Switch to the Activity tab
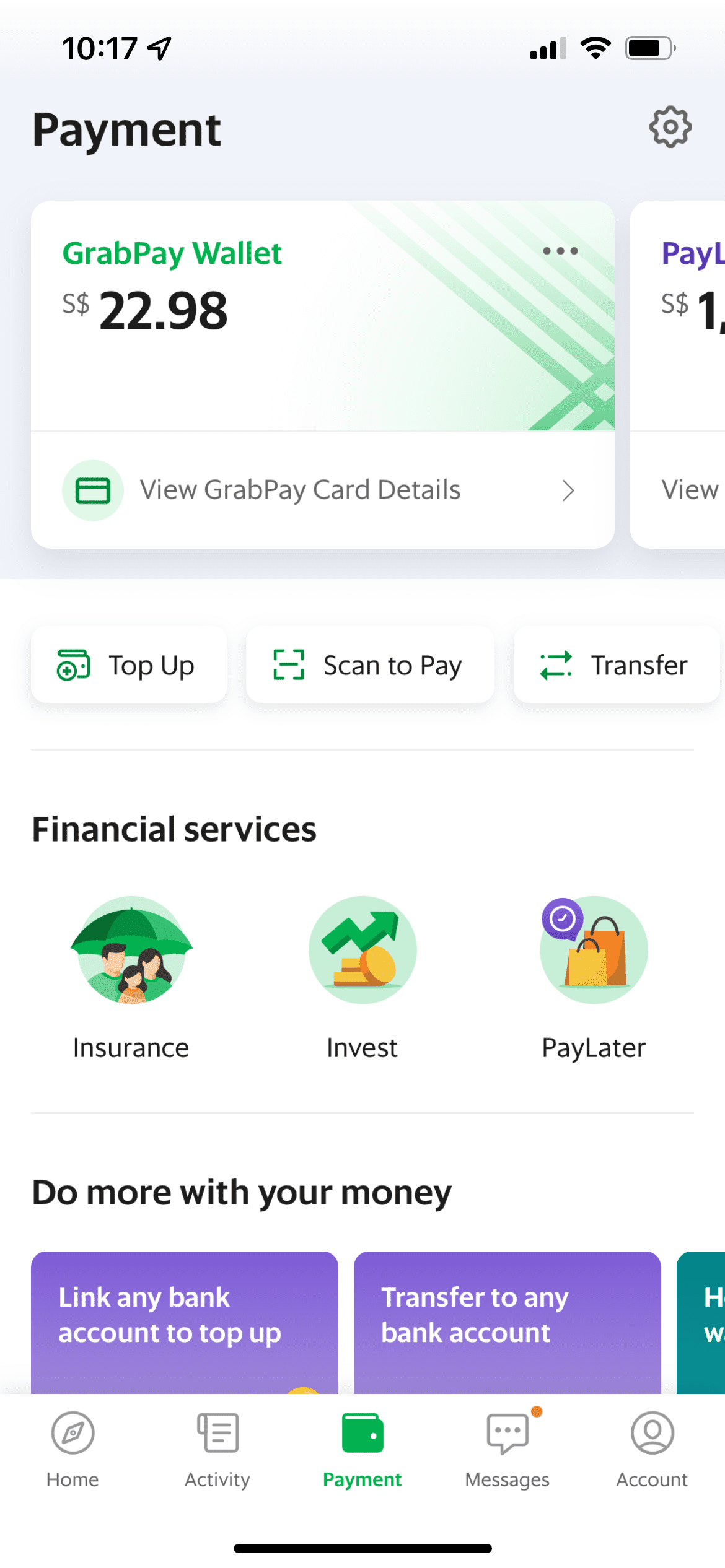This screenshot has width=725, height=1568. (x=217, y=1450)
